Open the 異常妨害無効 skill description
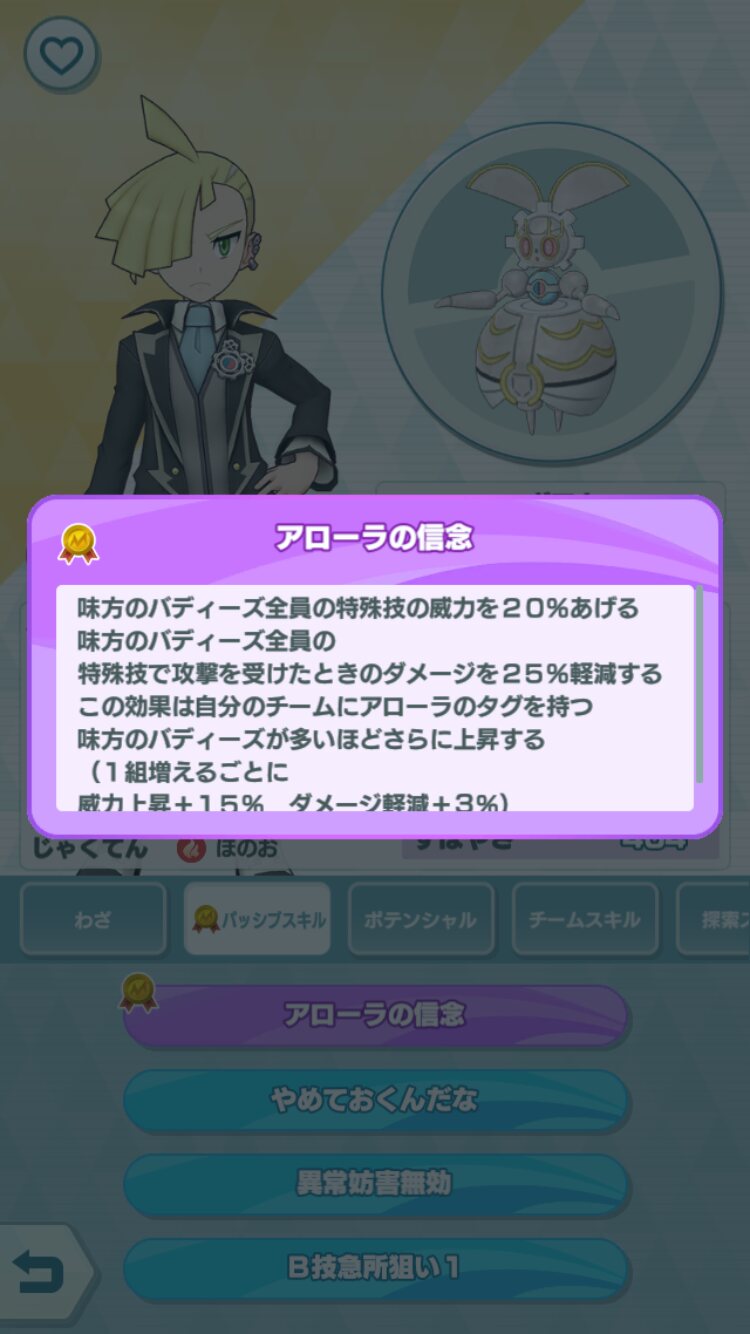 click(375, 1185)
